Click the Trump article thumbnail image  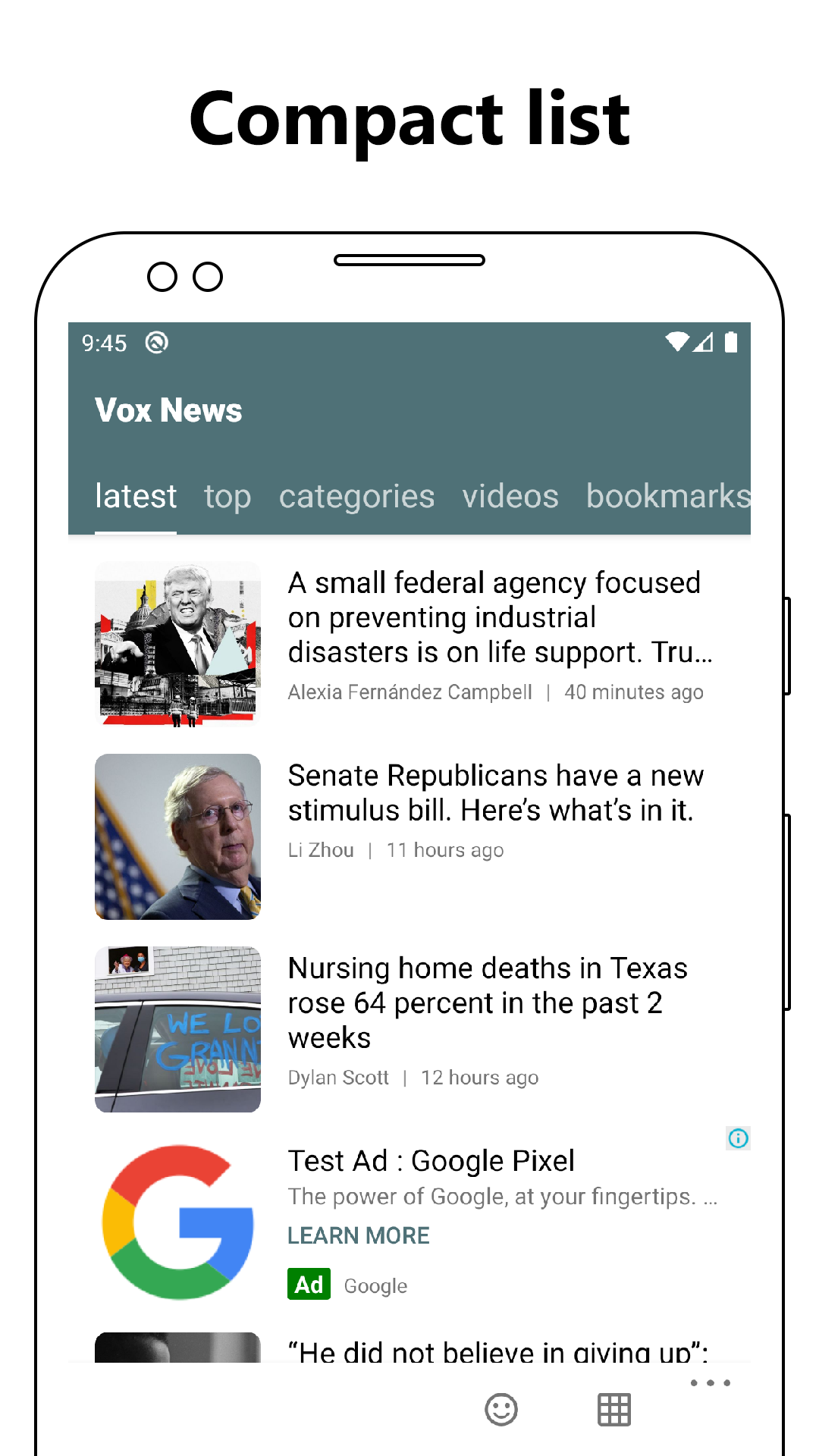point(177,645)
